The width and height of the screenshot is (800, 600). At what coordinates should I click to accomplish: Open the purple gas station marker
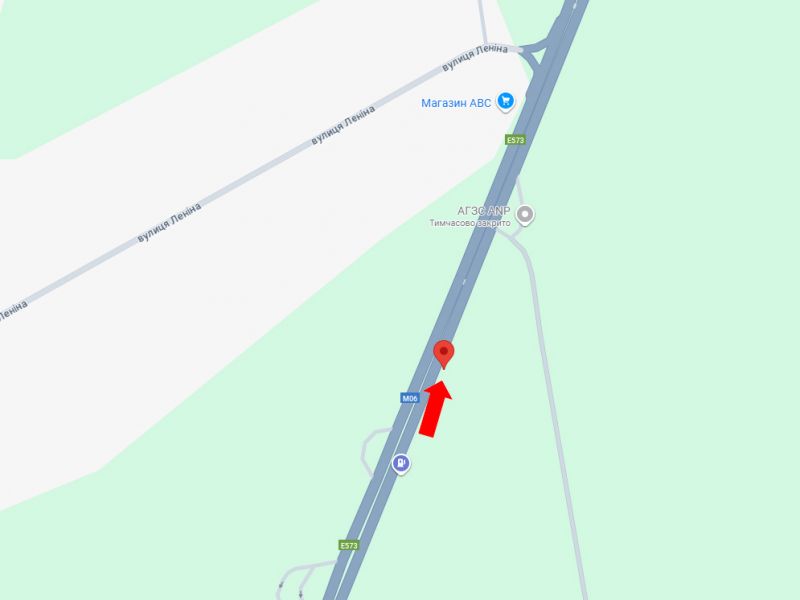pos(400,464)
